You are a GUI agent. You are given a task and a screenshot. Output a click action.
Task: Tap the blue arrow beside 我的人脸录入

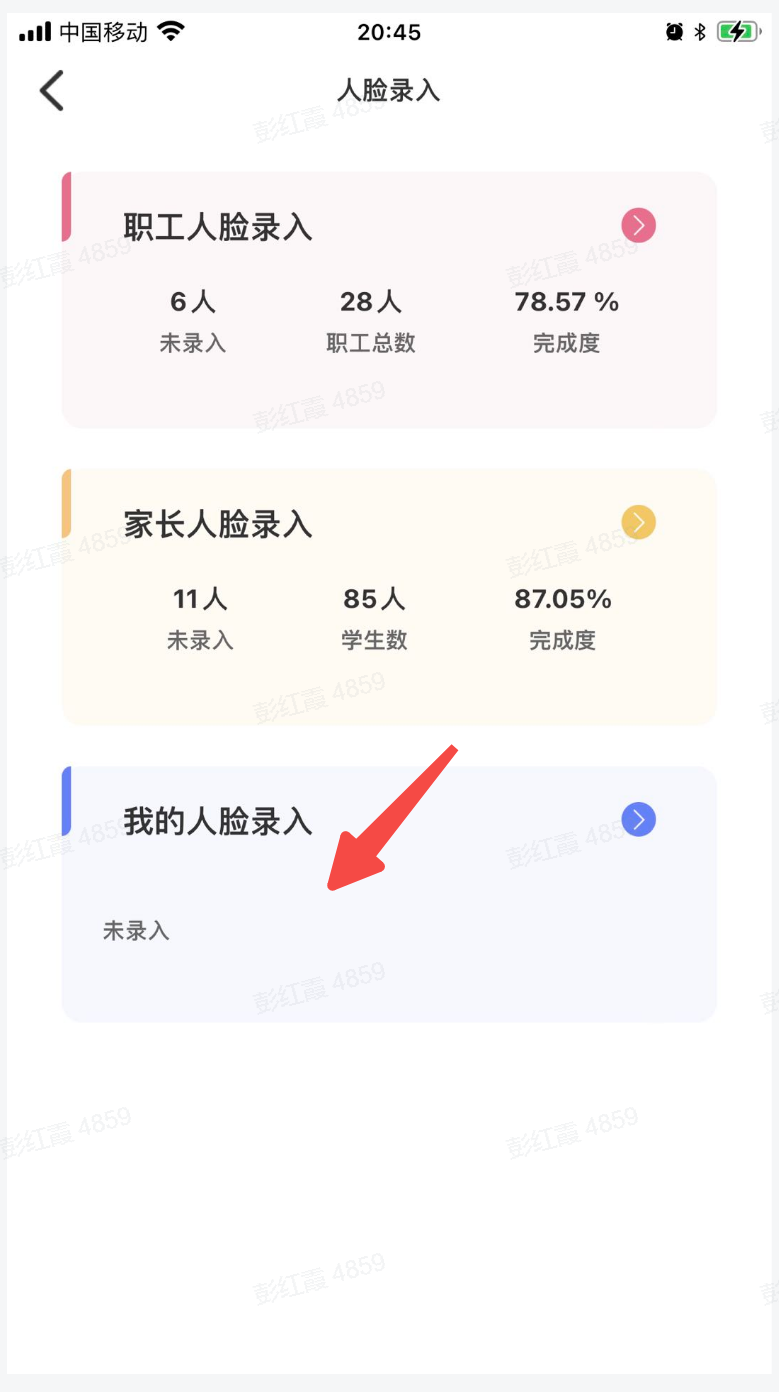(638, 820)
